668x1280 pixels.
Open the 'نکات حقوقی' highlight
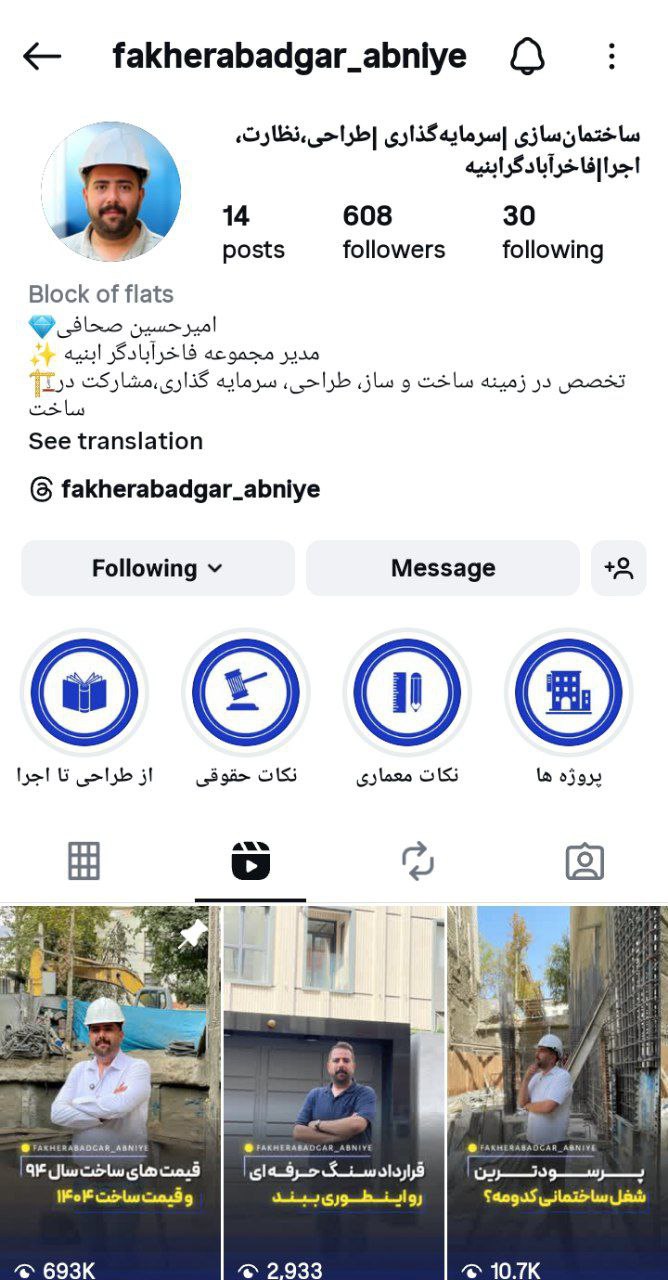(x=245, y=692)
